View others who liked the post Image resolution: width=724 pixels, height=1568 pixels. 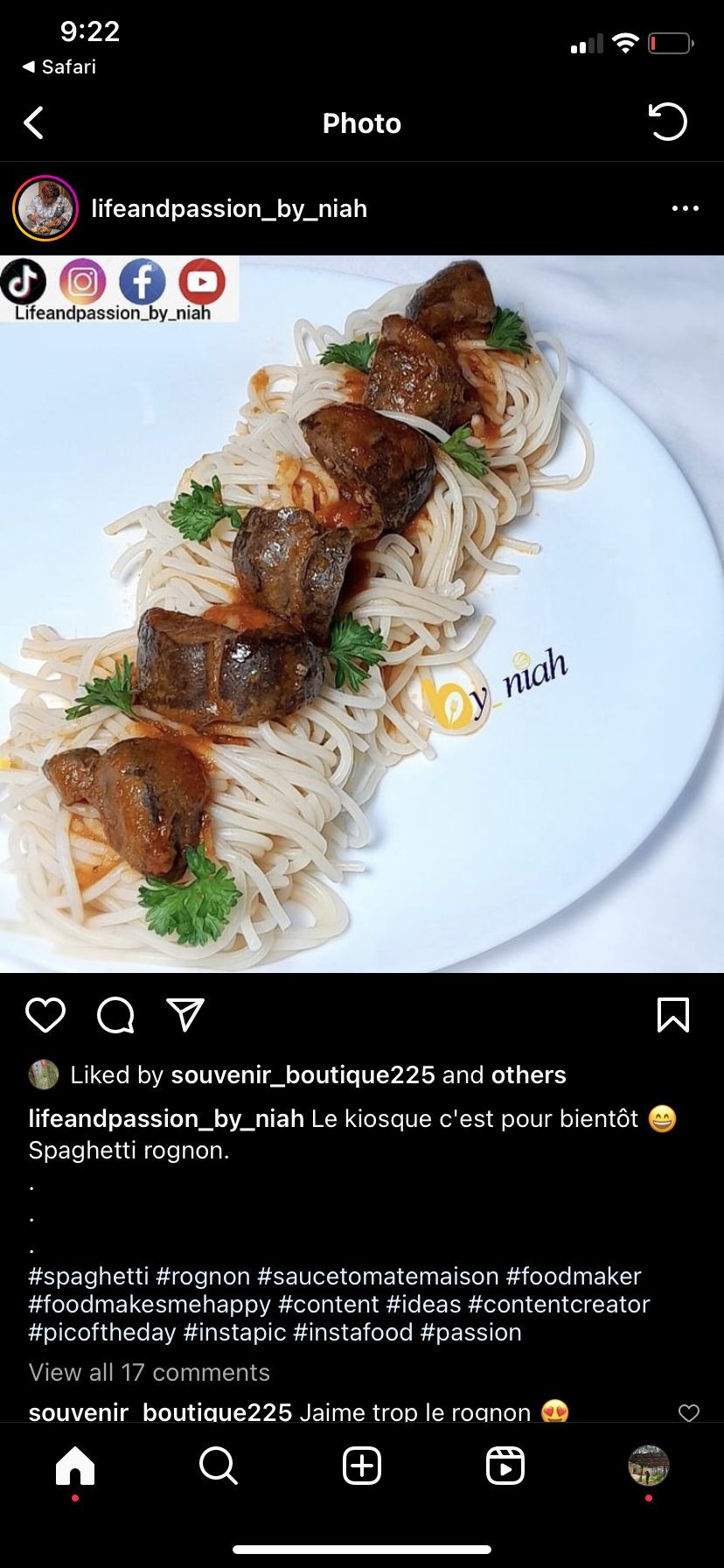(529, 1074)
